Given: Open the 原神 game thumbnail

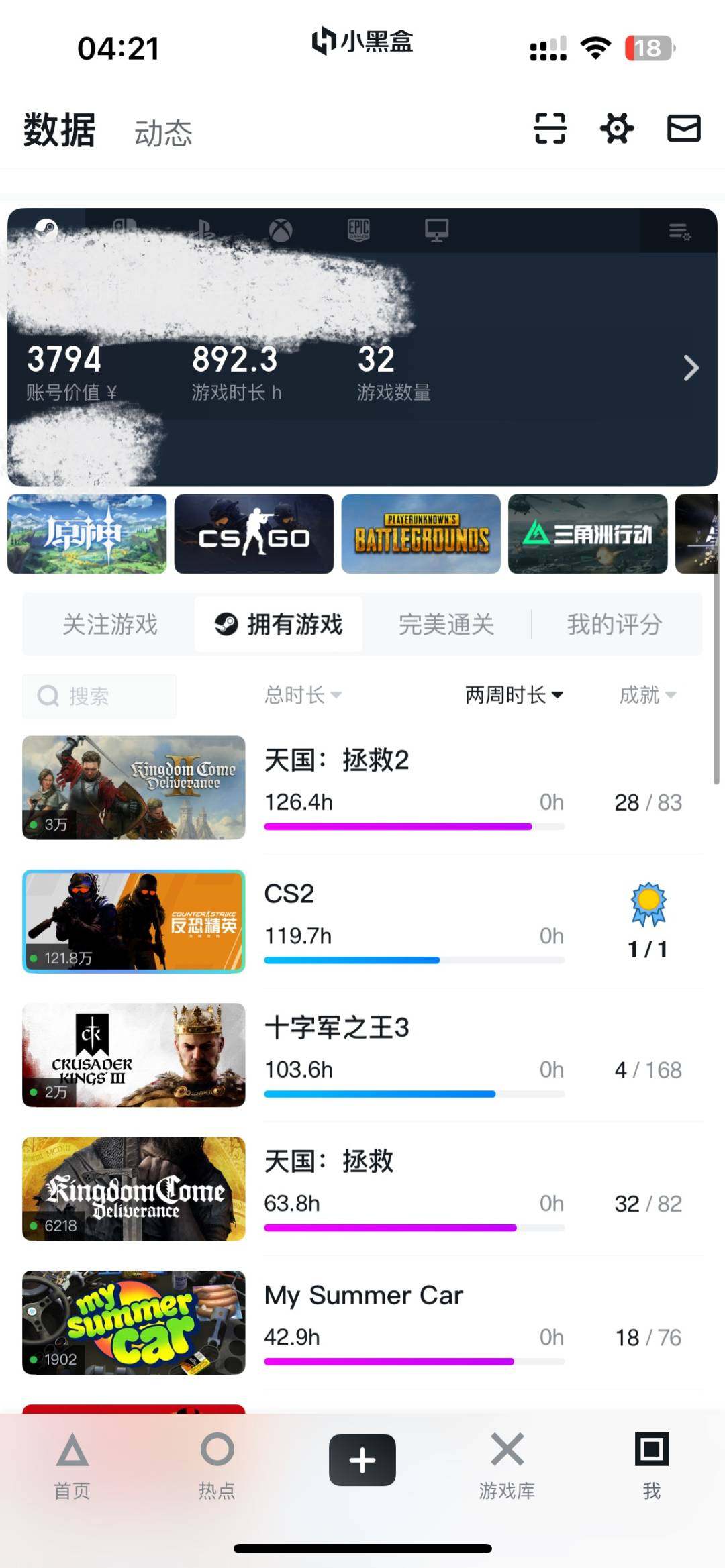Looking at the screenshot, I should (x=87, y=534).
